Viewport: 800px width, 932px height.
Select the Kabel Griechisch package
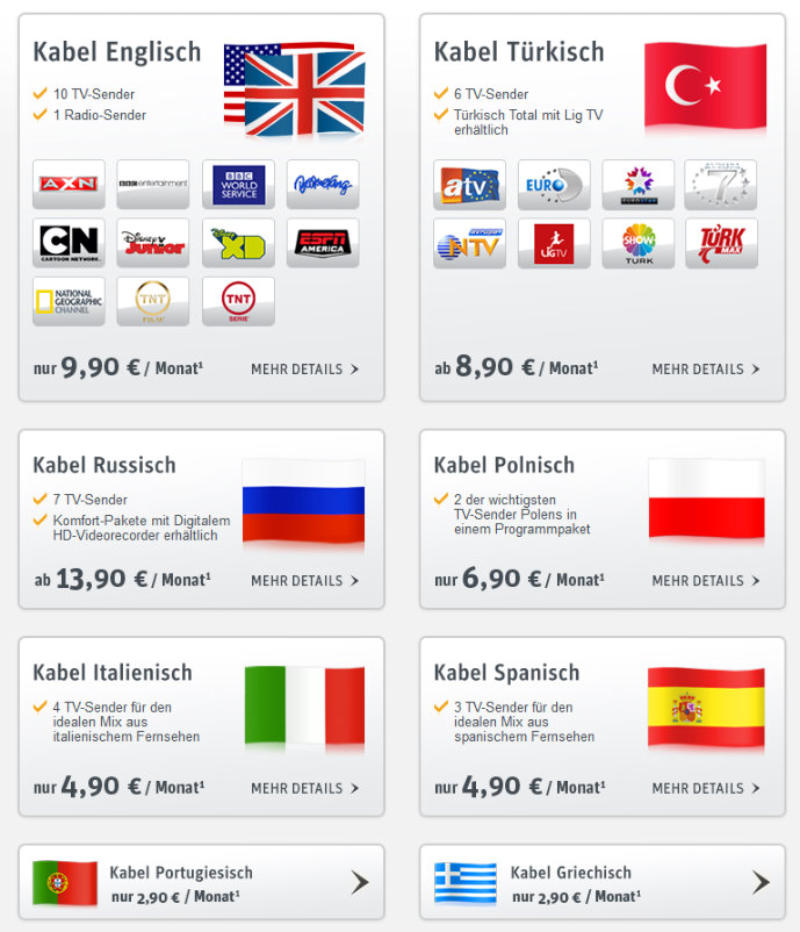point(602,883)
